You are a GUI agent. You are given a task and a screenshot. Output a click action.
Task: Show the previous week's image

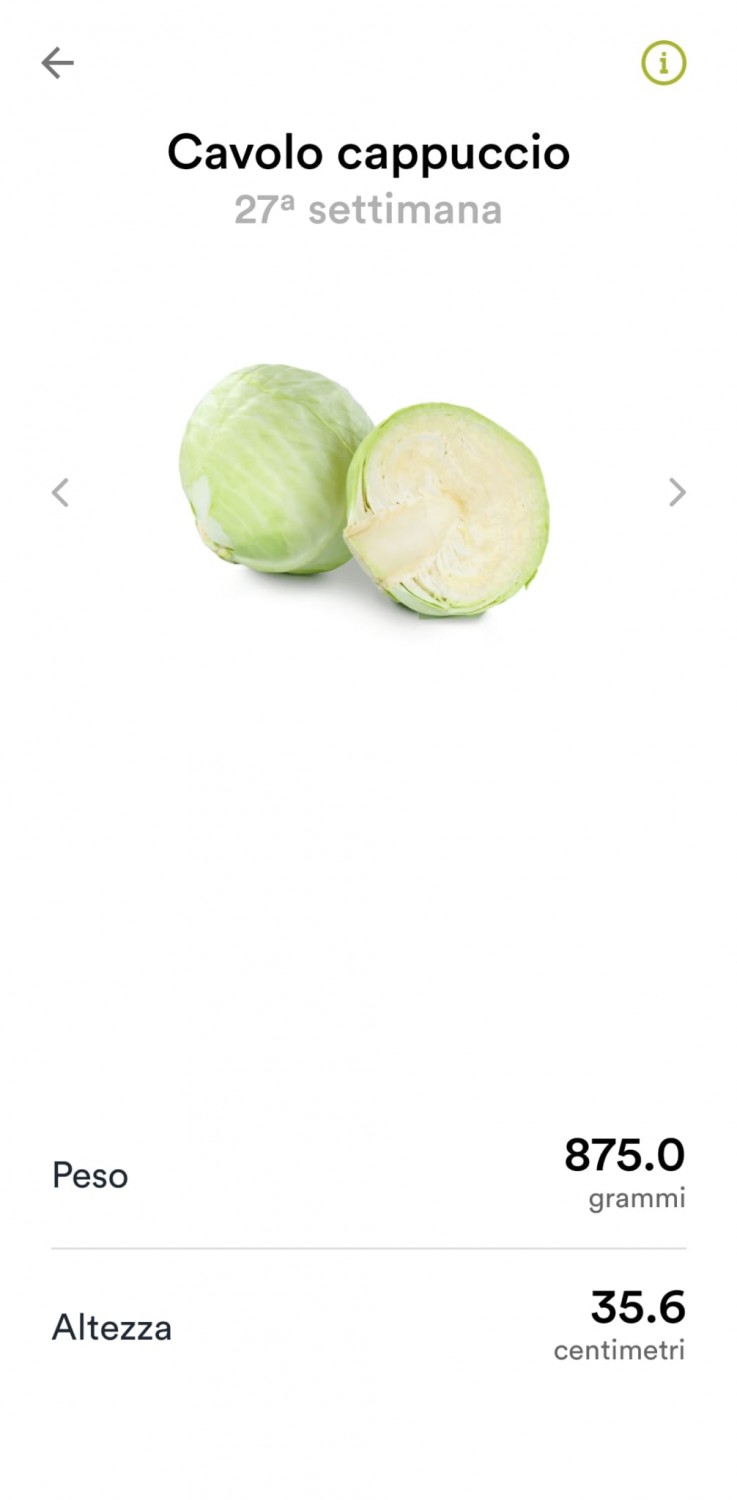click(61, 492)
